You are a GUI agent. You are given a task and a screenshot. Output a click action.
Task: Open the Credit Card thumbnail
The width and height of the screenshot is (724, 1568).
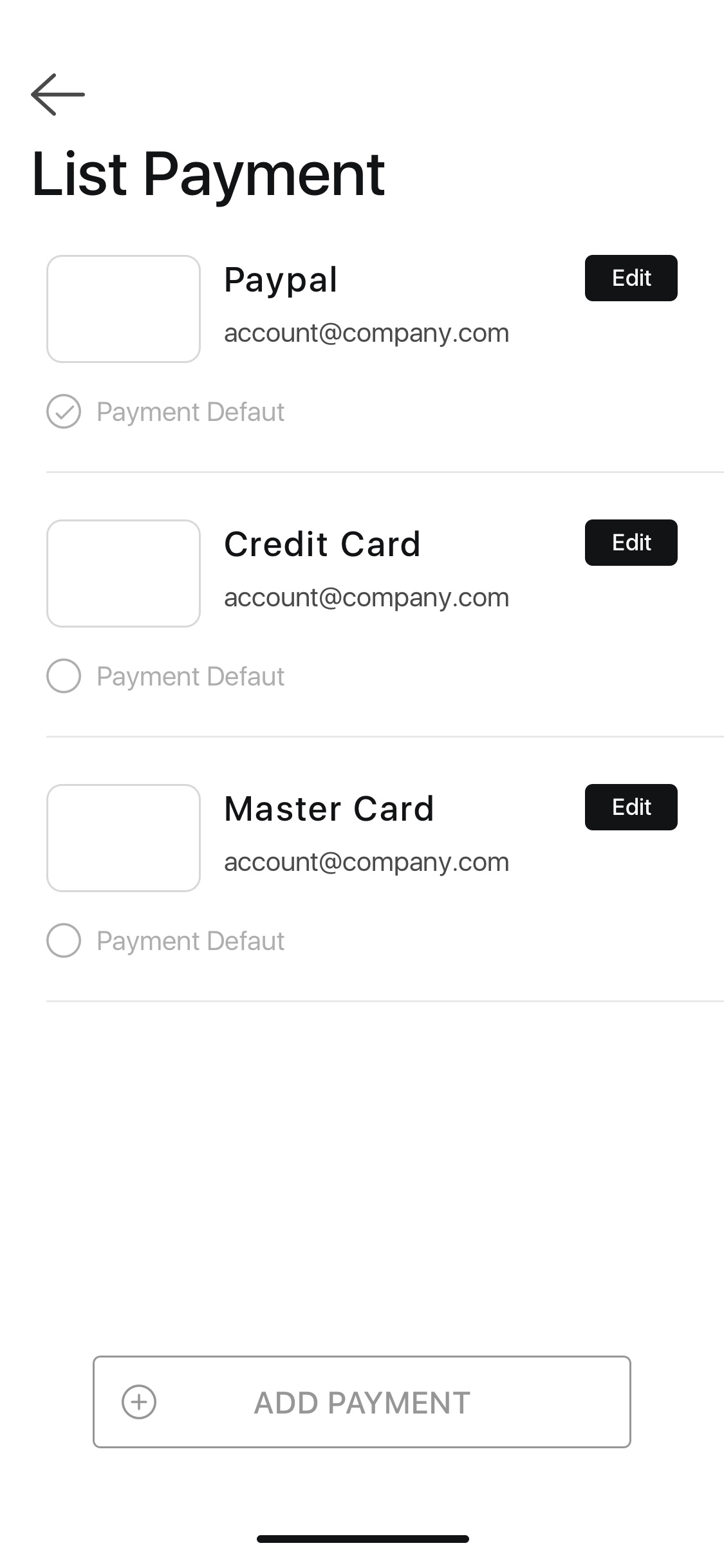click(x=124, y=574)
